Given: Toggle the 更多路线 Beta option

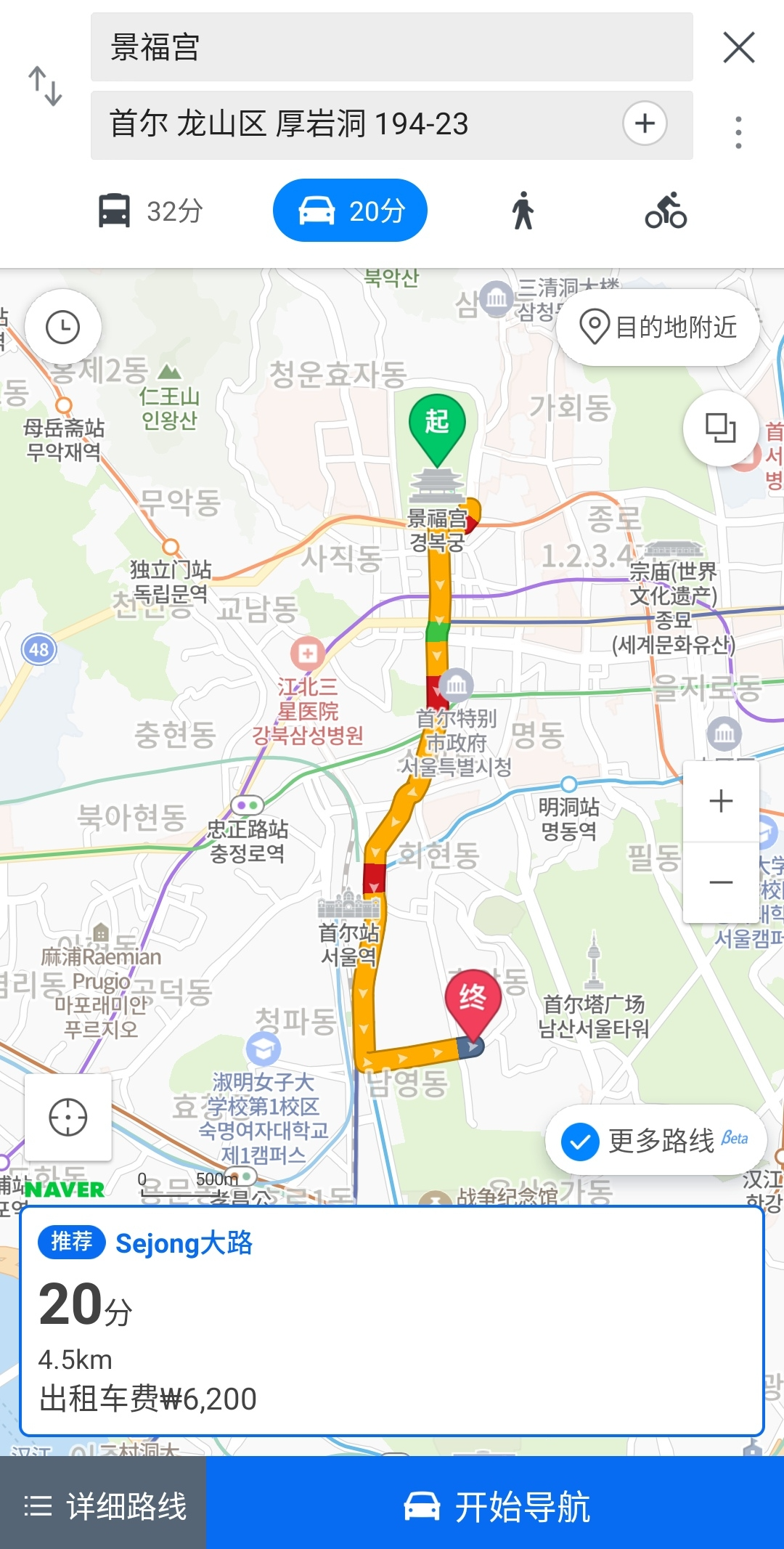Looking at the screenshot, I should [656, 1142].
